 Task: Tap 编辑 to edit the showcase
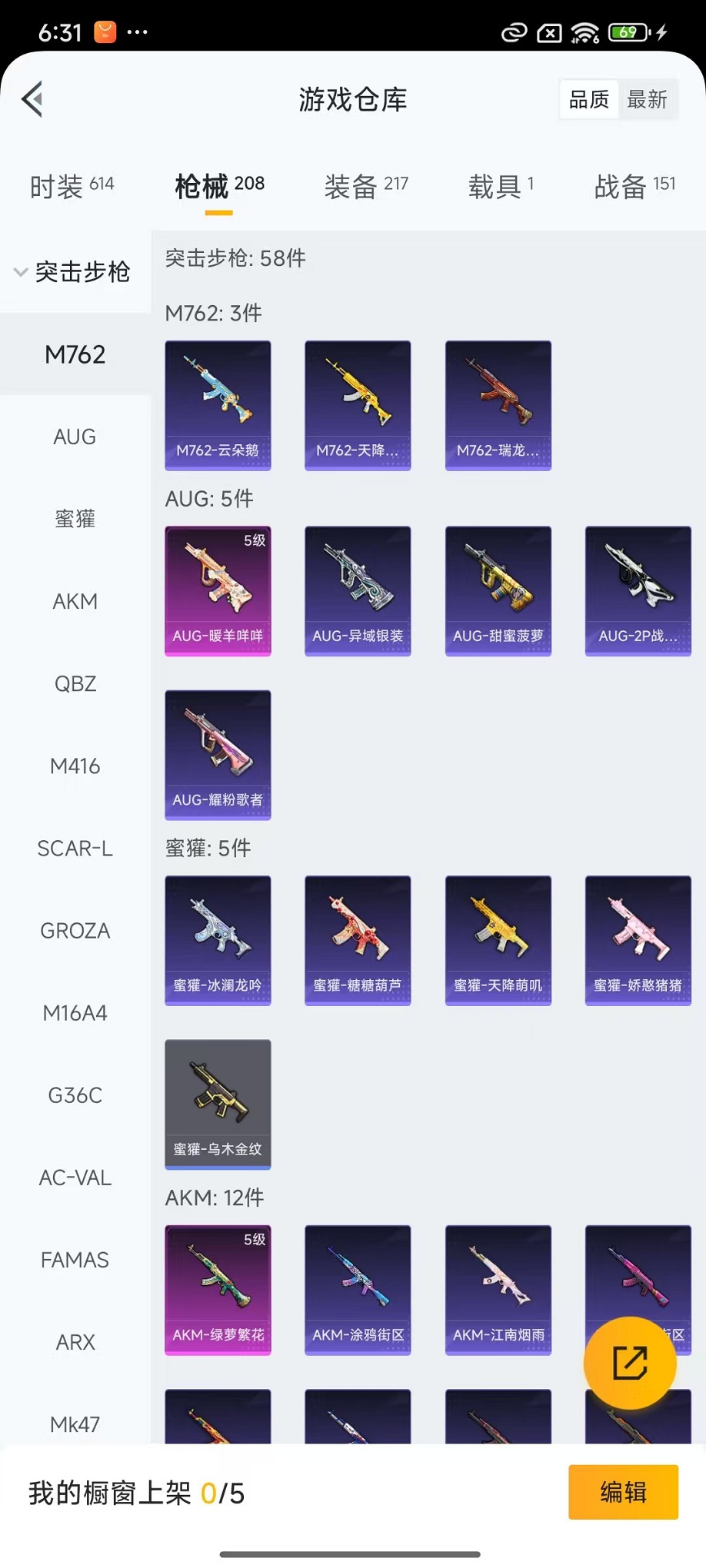click(x=623, y=1492)
